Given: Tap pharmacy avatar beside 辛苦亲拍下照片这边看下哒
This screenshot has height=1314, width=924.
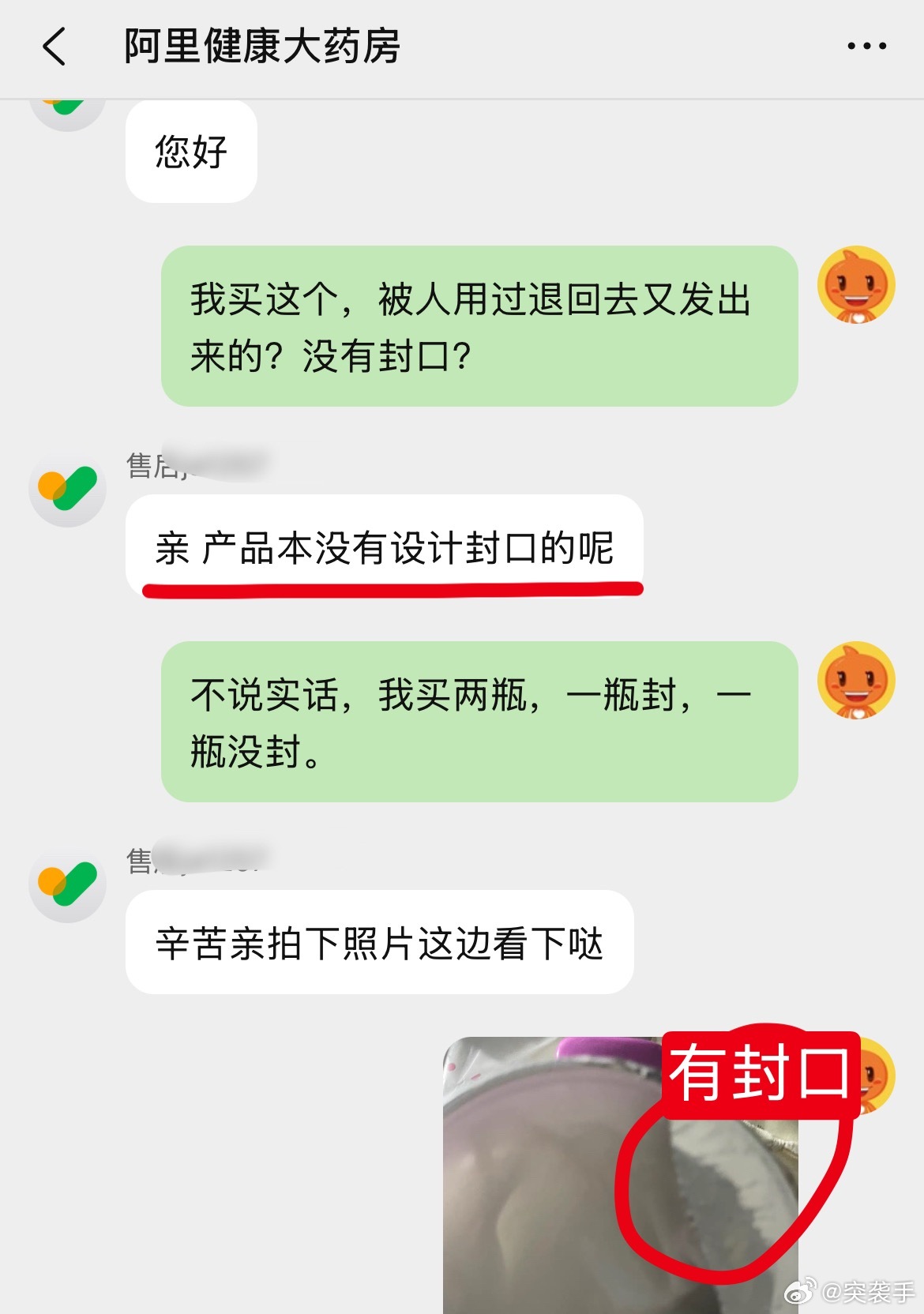Looking at the screenshot, I should tap(68, 884).
